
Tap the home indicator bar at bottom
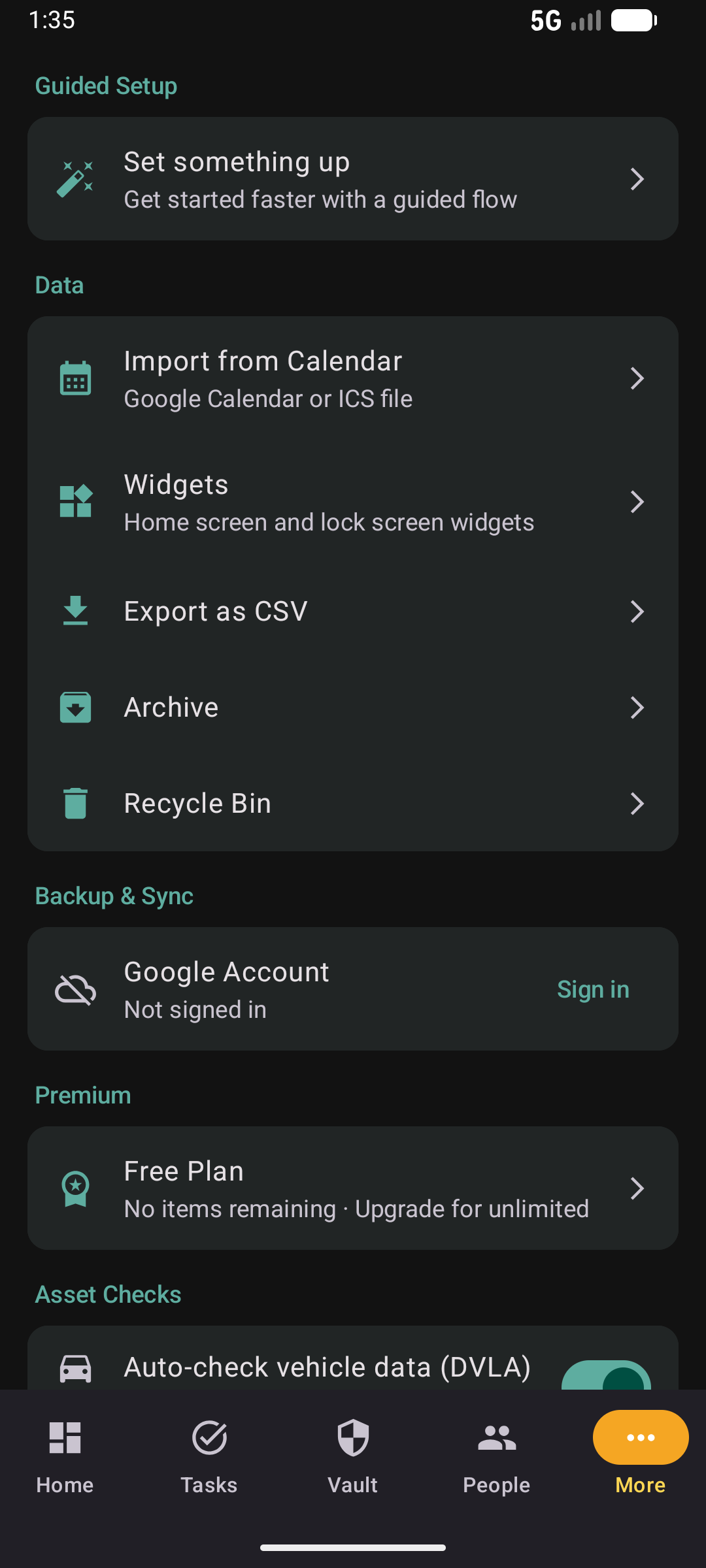(353, 1546)
